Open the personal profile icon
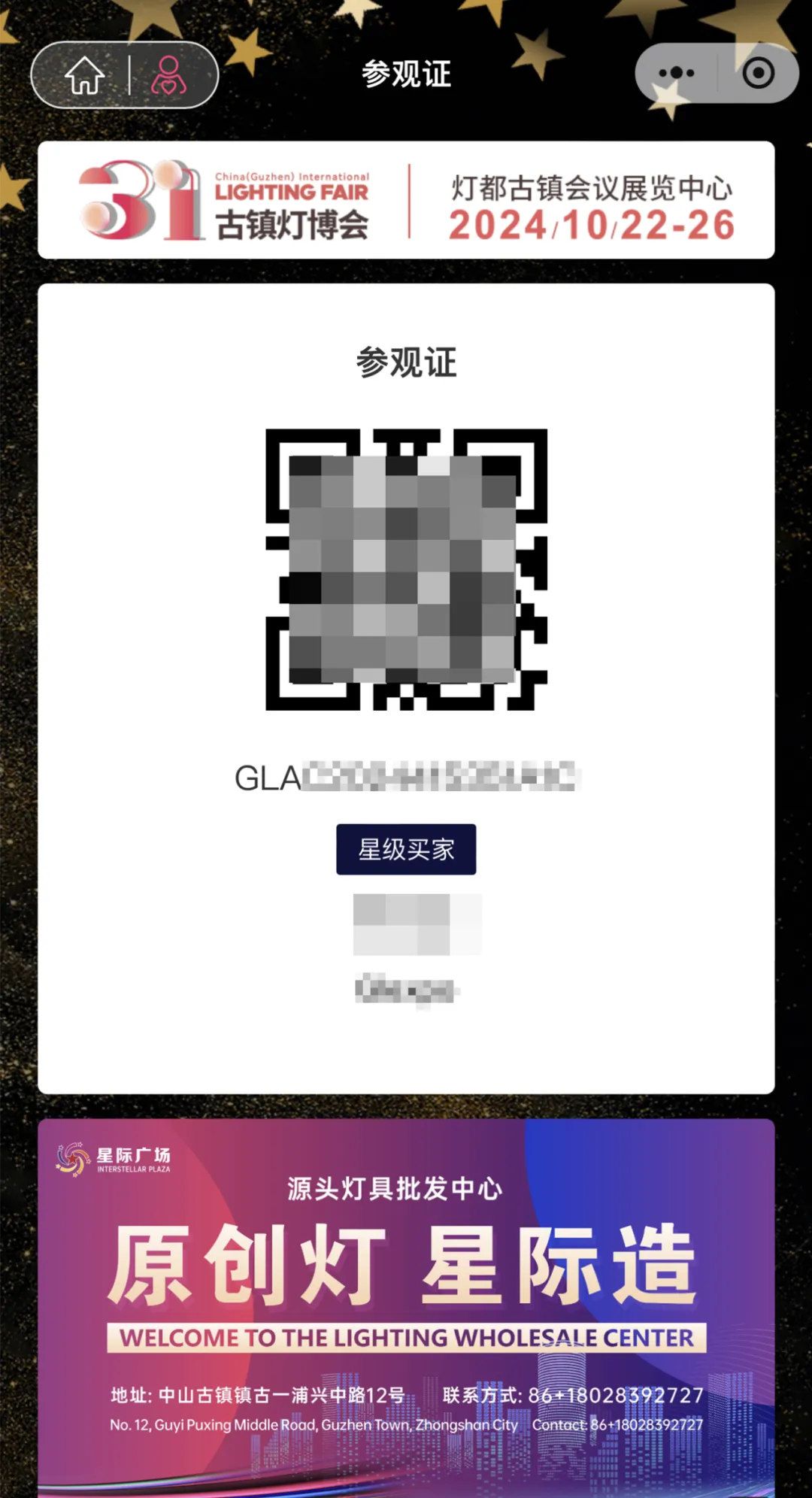This screenshot has height=1498, width=812. tap(168, 75)
